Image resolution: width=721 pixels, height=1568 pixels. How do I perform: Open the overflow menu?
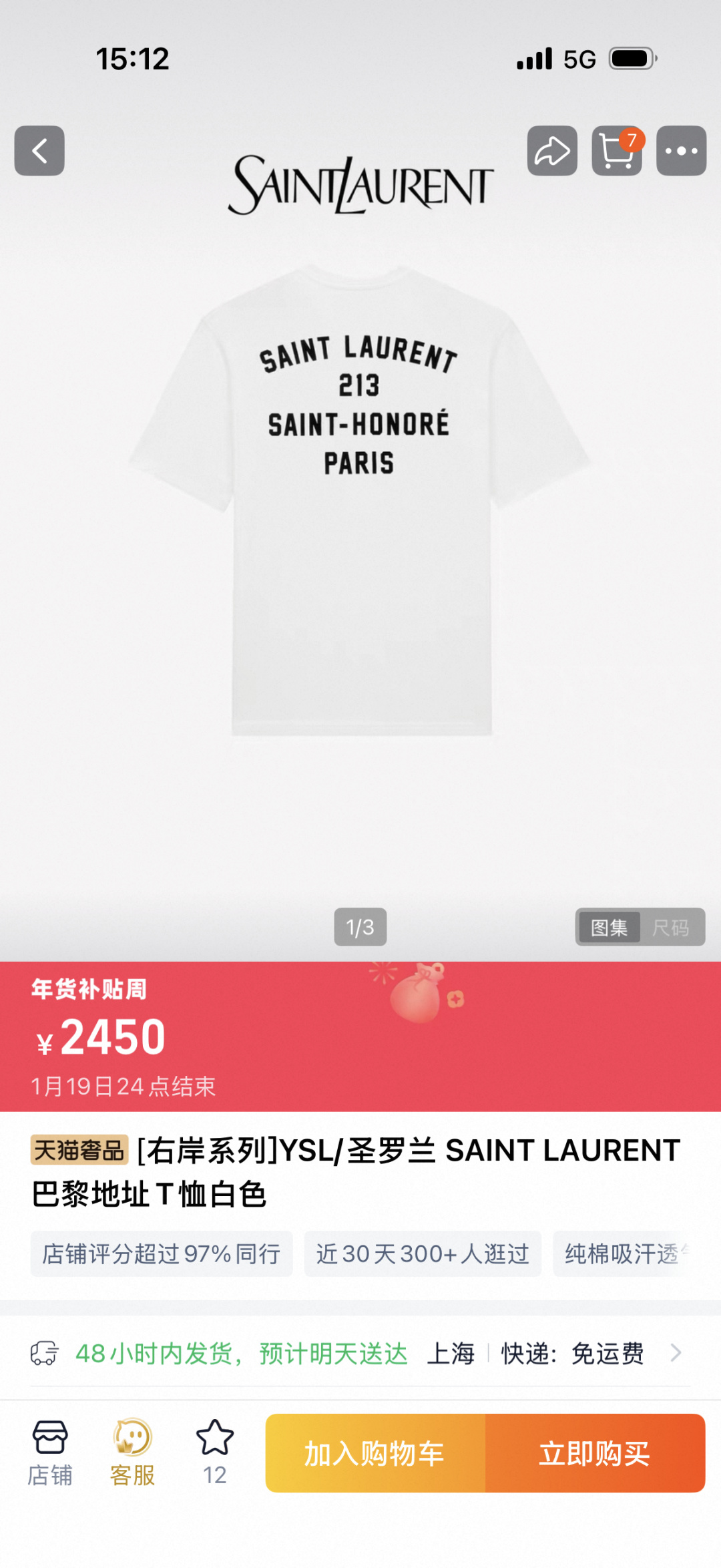point(681,151)
